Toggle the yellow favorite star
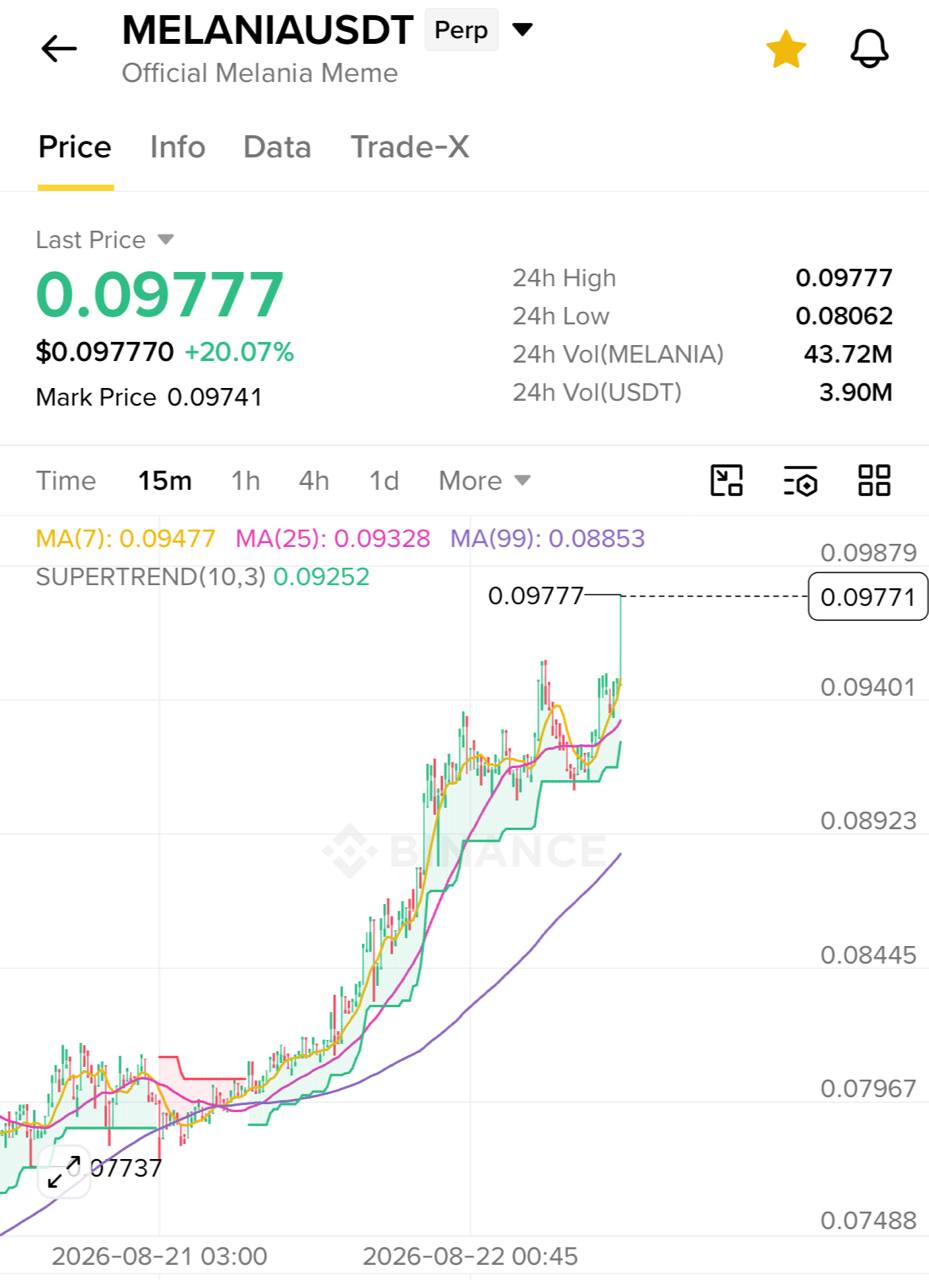This screenshot has height=1280, width=929. (786, 49)
